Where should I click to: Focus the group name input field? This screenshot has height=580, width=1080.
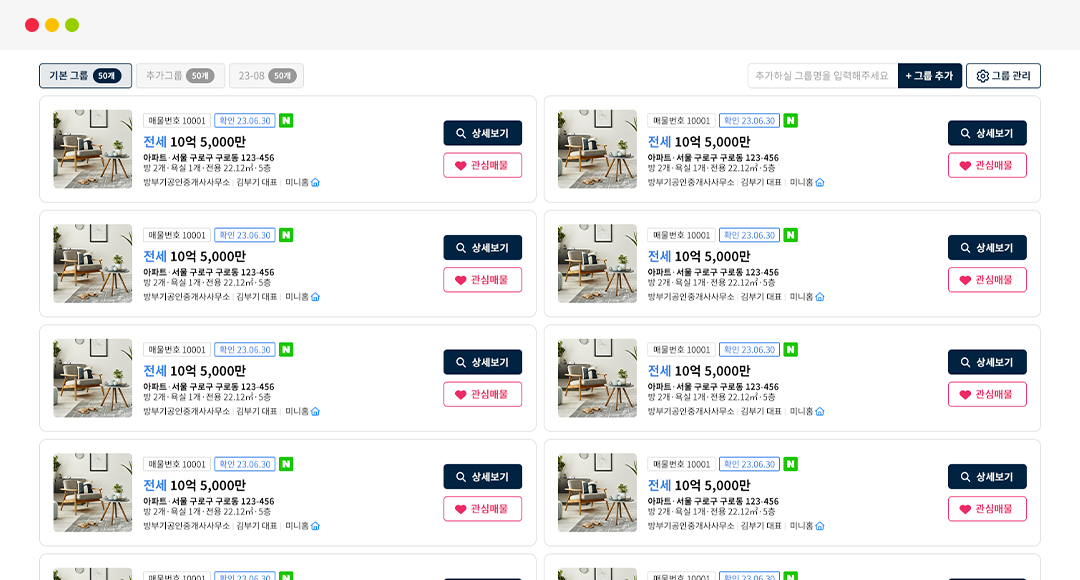tap(822, 76)
